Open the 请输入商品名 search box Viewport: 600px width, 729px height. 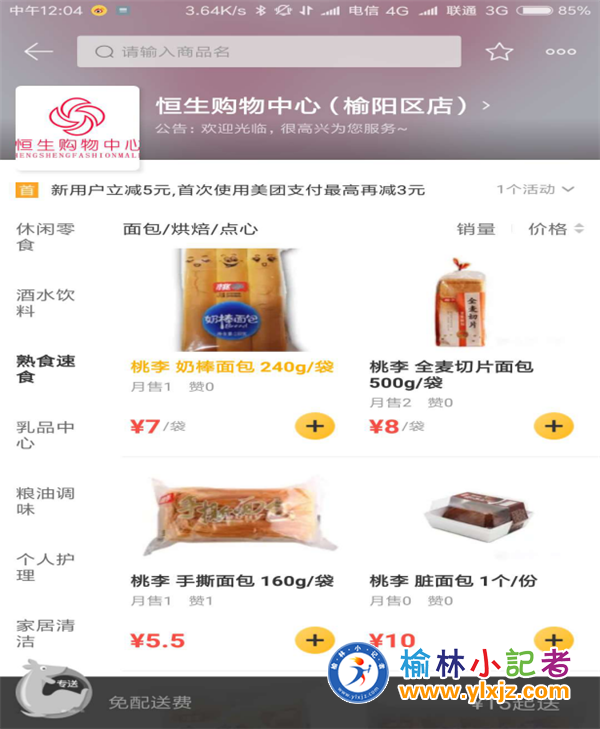(268, 52)
